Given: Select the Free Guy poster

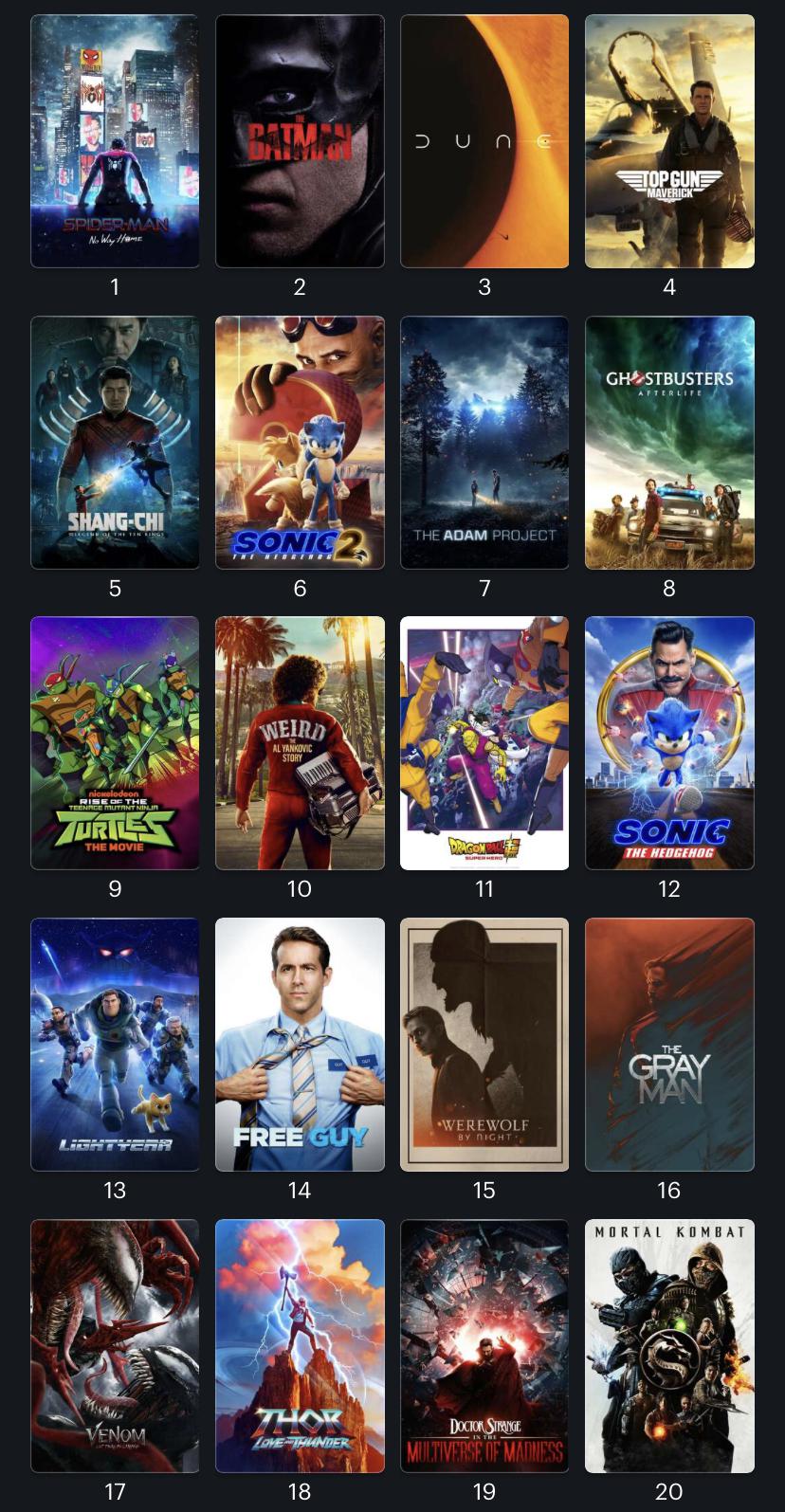Looking at the screenshot, I should 300,1045.
